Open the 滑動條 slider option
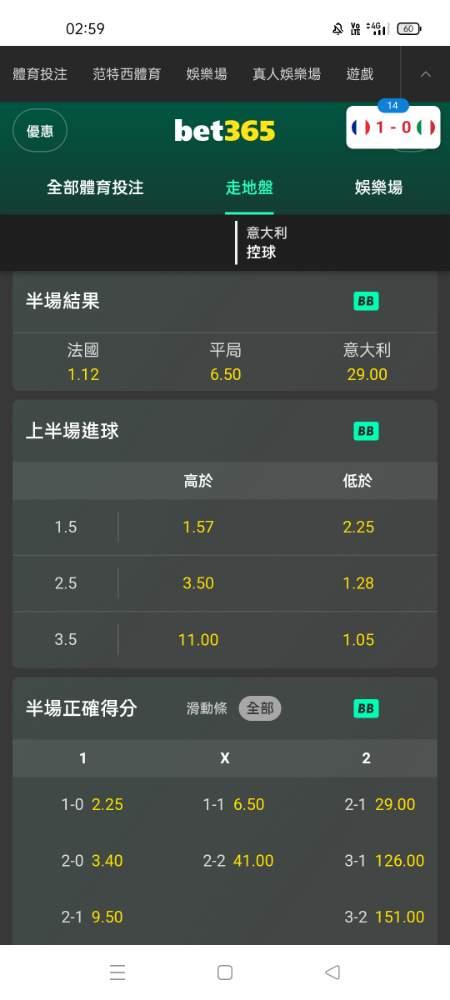450x1000 pixels. coord(207,709)
